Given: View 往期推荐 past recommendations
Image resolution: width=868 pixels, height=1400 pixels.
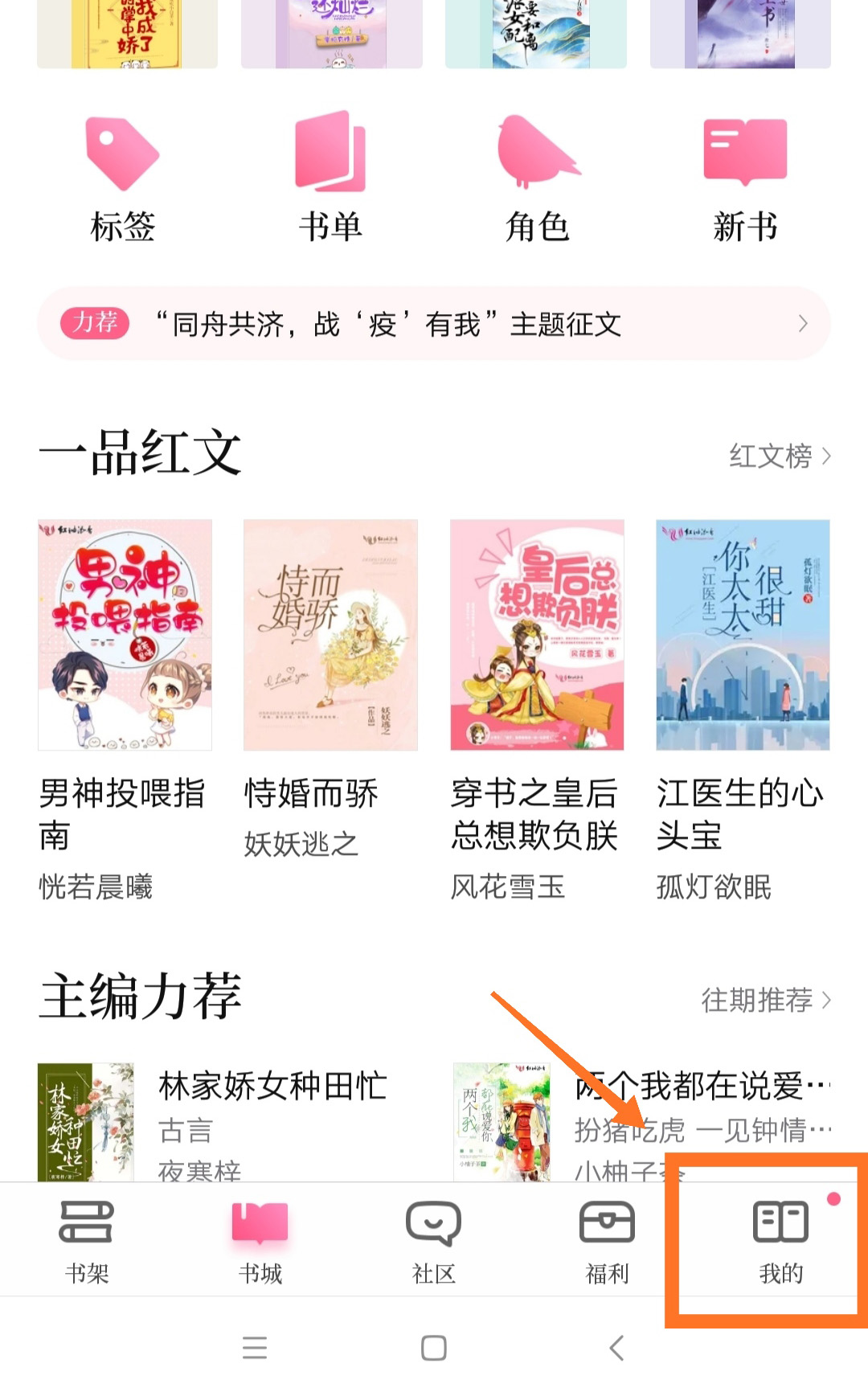Looking at the screenshot, I should pos(765,1001).
